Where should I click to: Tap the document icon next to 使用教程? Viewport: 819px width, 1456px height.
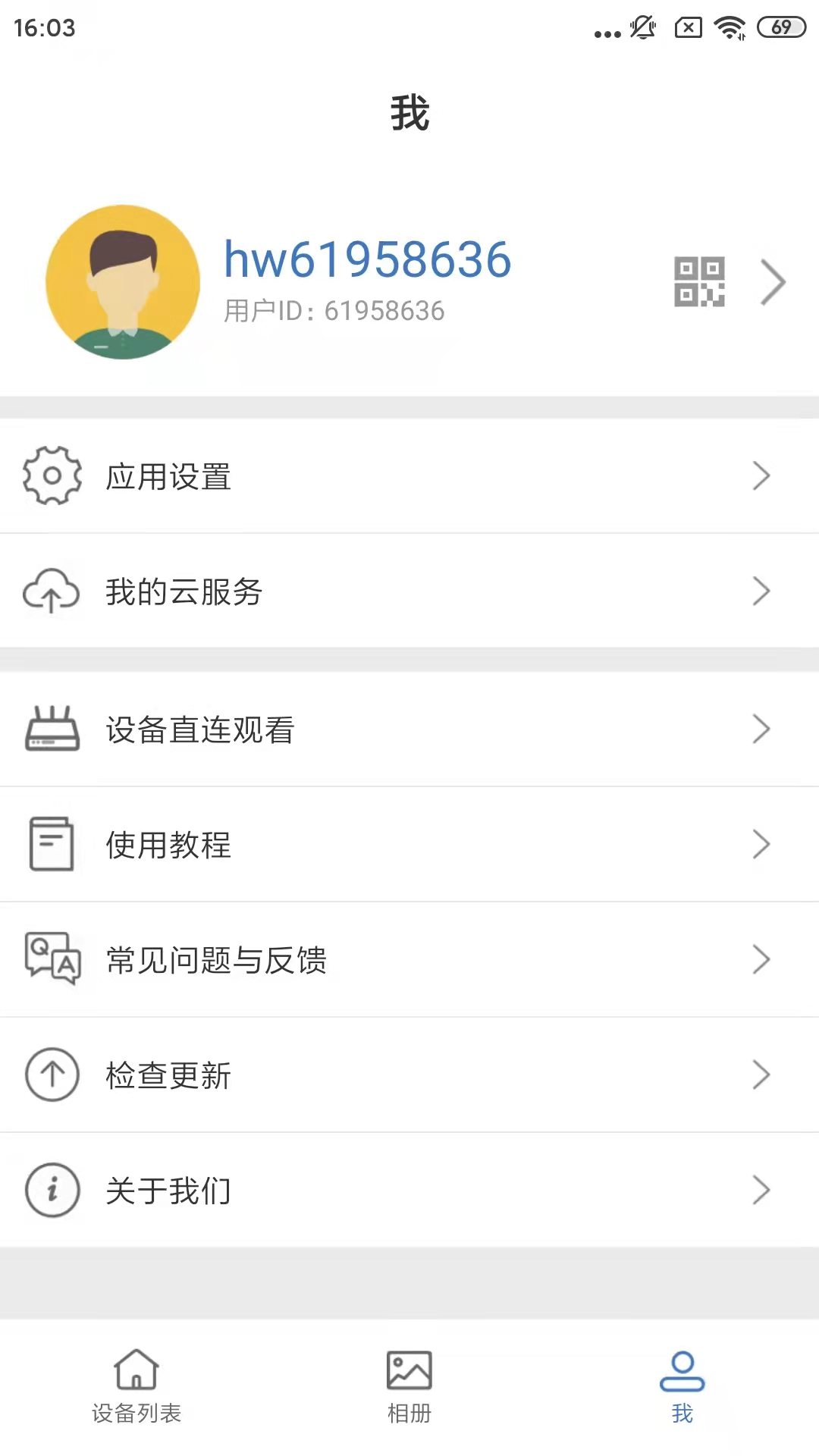point(52,844)
